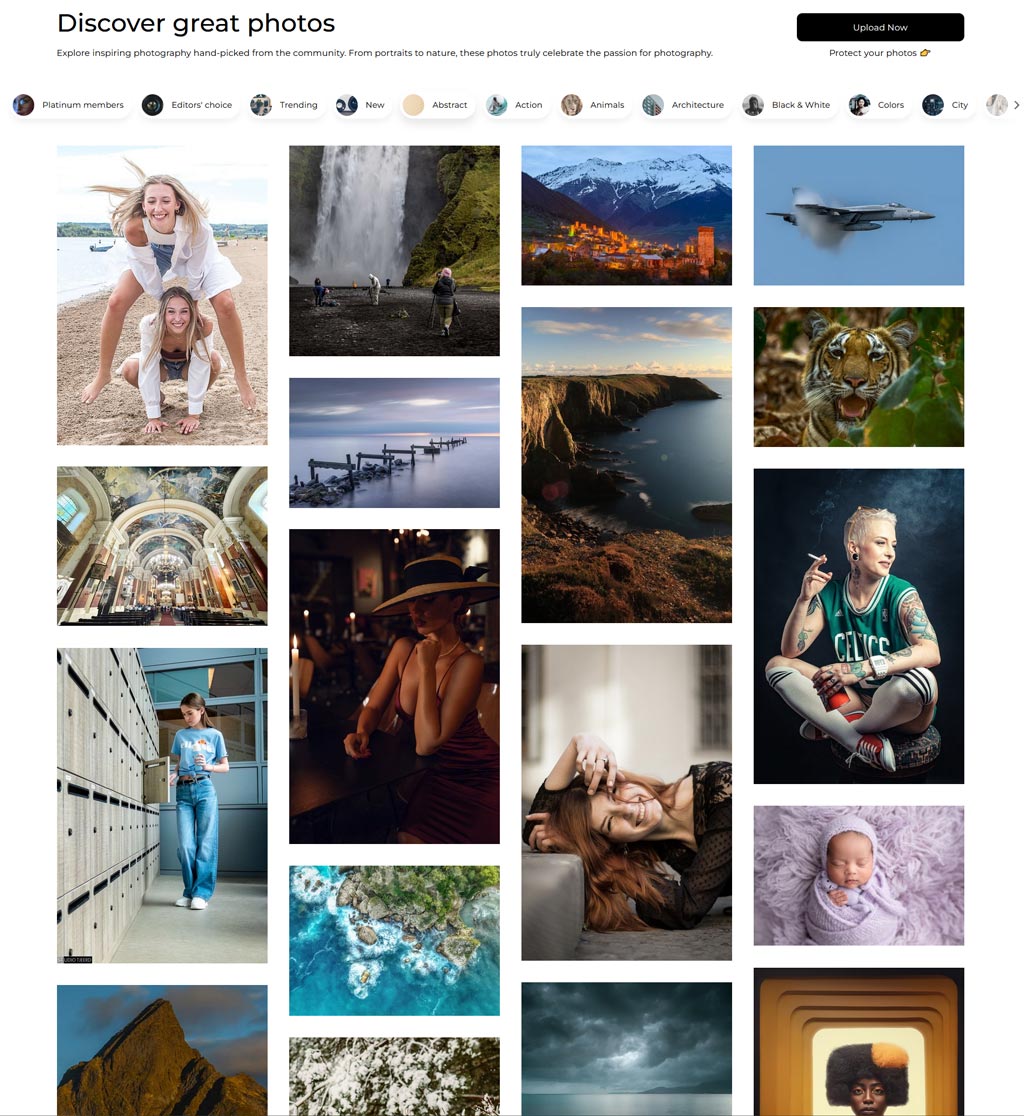The height and width of the screenshot is (1116, 1024).
Task: Open the tiger photo
Action: [858, 376]
